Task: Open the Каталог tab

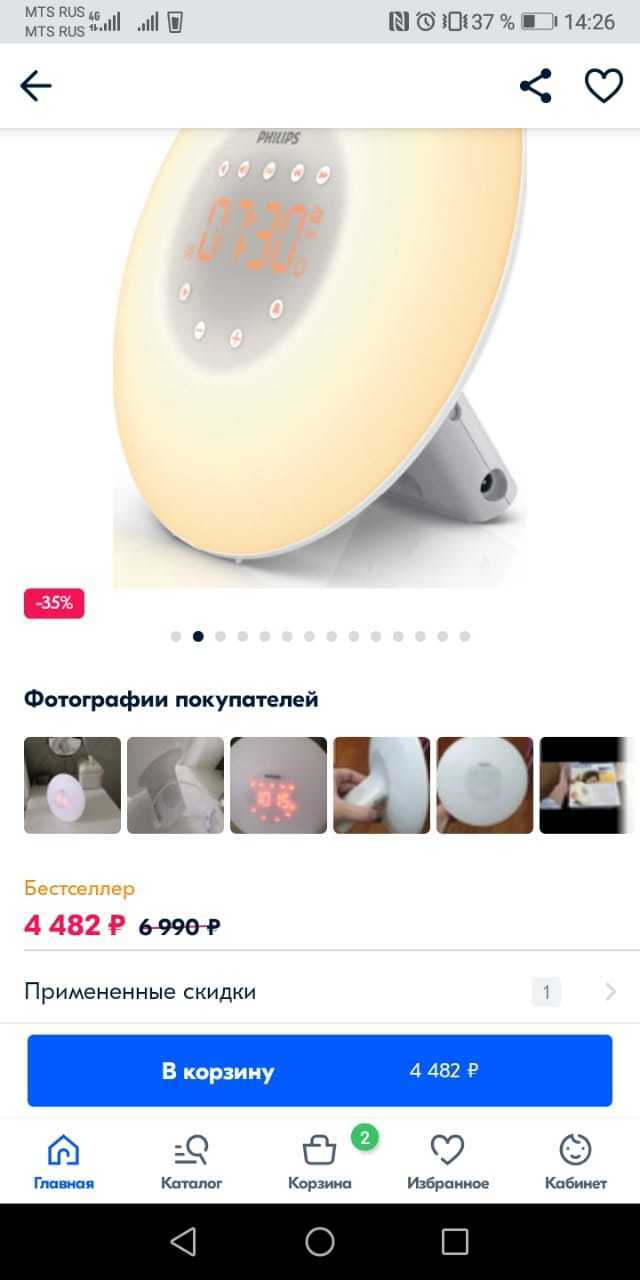Action: click(x=191, y=1160)
